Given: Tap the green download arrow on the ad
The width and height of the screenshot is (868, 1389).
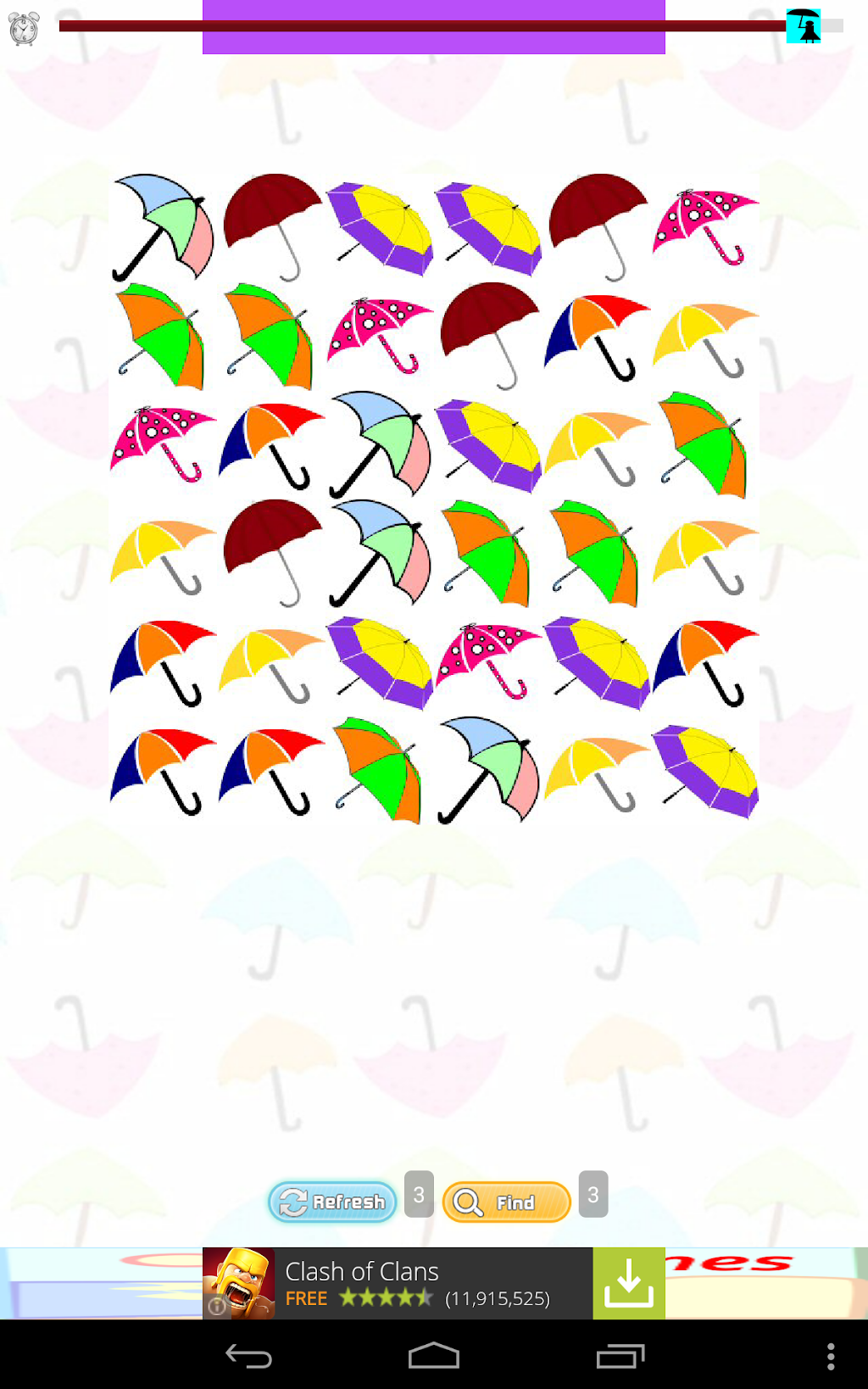Looking at the screenshot, I should [x=628, y=1283].
